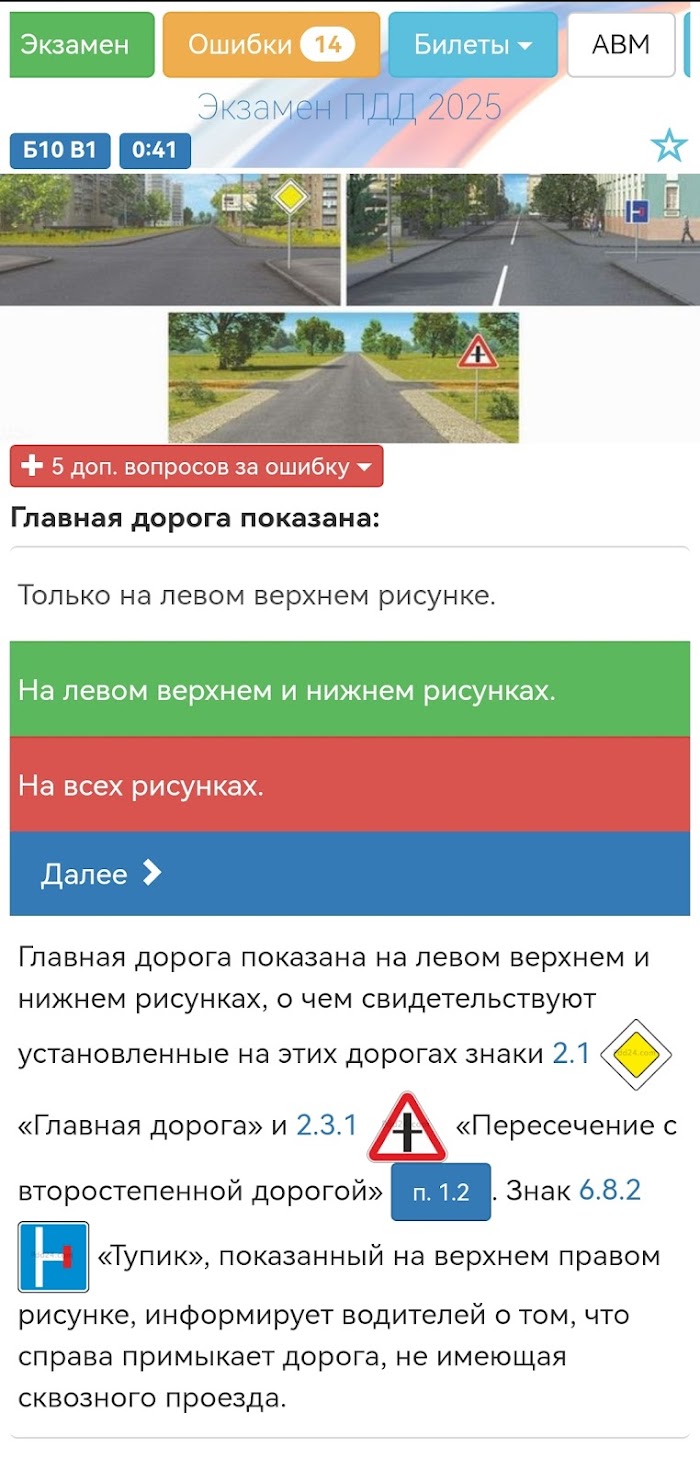Screen dimensions: 700x1470
Task: Open the sign 2.1 link
Action: tap(571, 1053)
